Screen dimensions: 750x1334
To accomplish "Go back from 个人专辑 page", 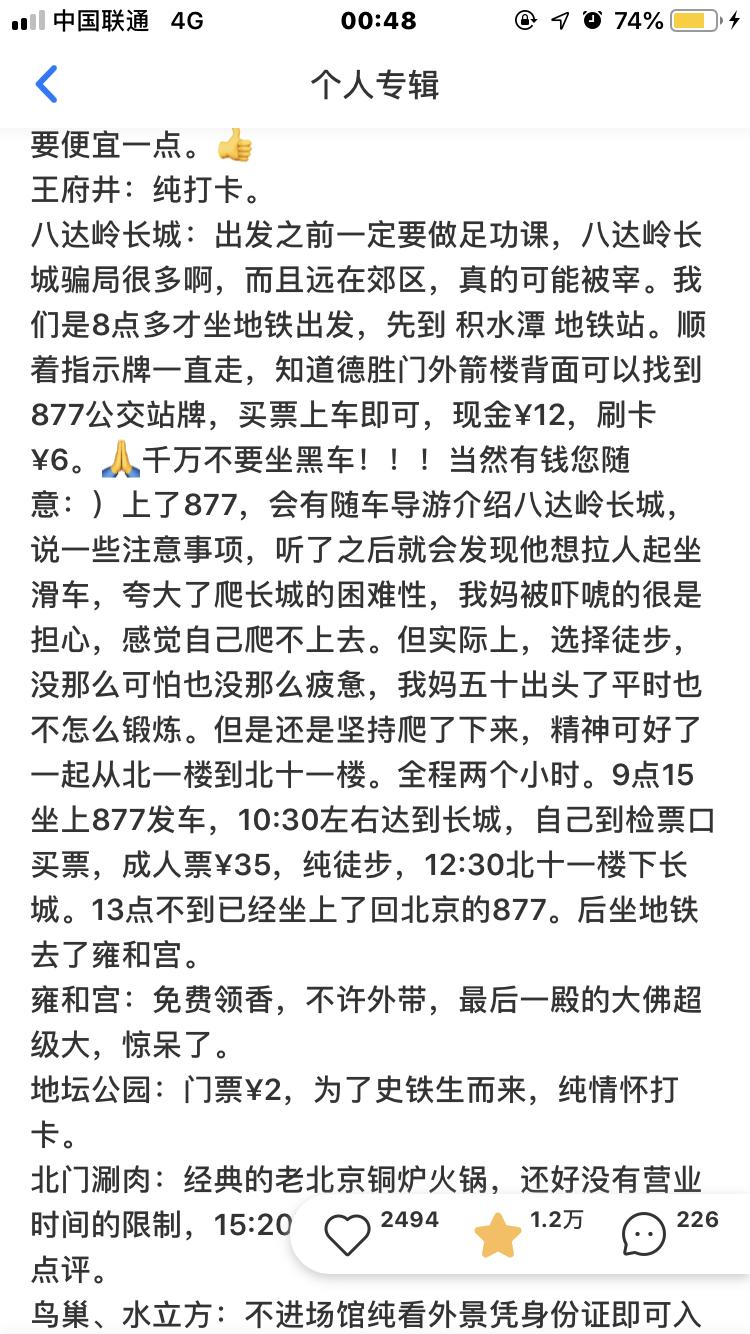I will coord(46,84).
